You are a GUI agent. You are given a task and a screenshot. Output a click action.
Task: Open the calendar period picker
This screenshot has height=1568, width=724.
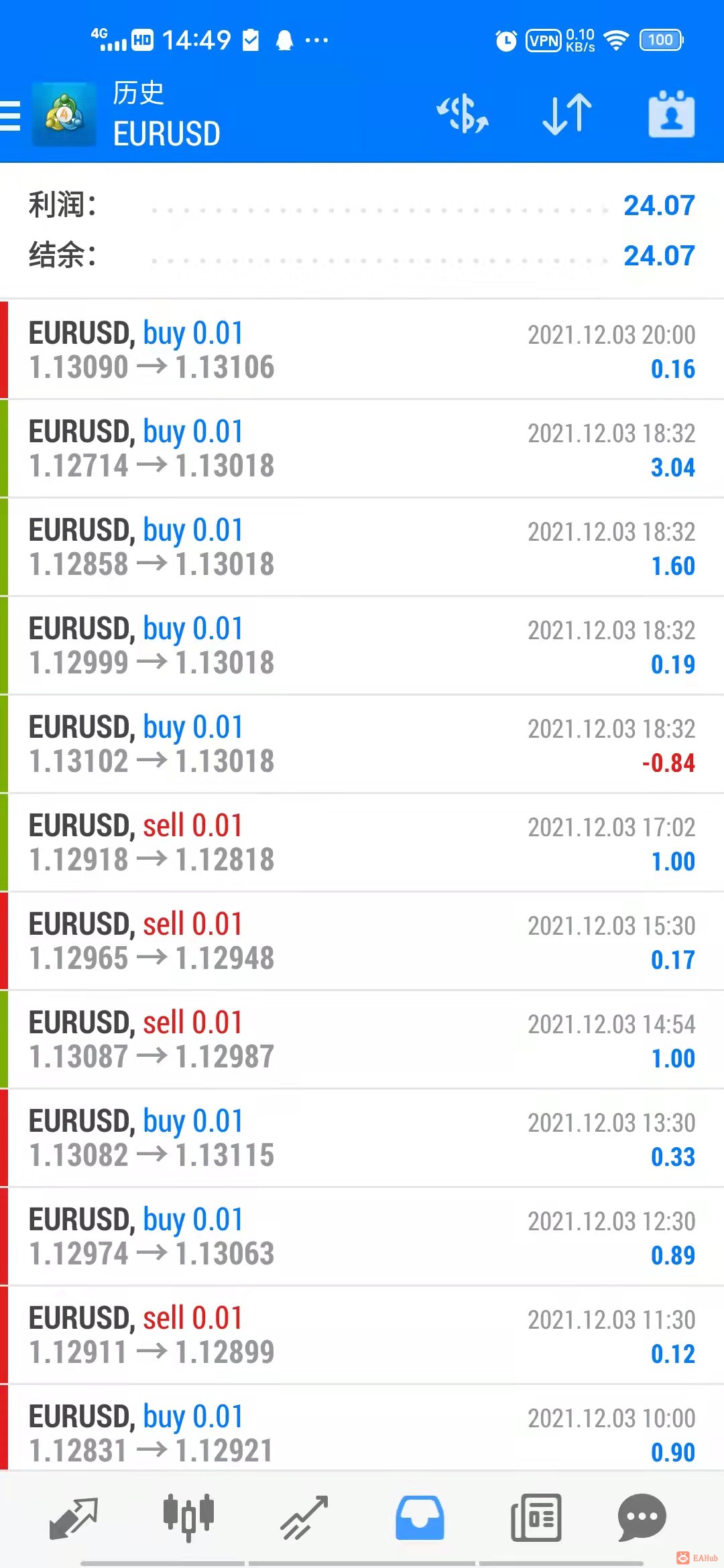coord(672,114)
